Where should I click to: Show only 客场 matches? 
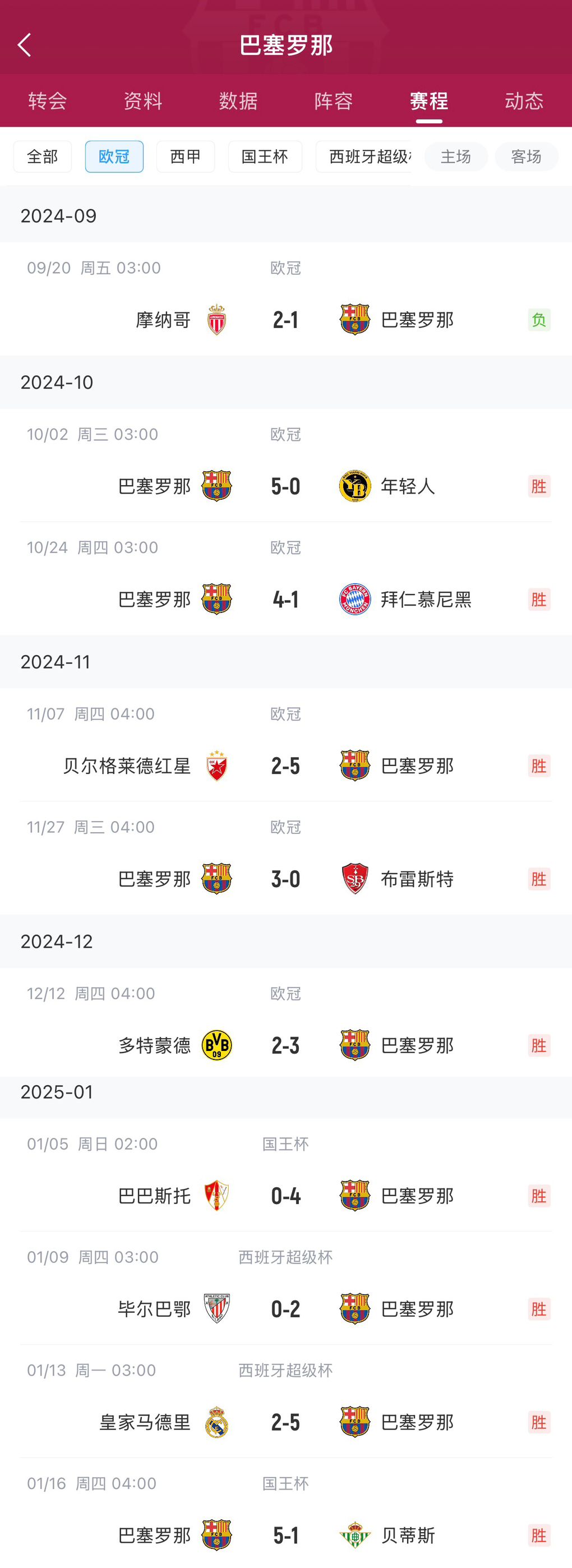(527, 157)
